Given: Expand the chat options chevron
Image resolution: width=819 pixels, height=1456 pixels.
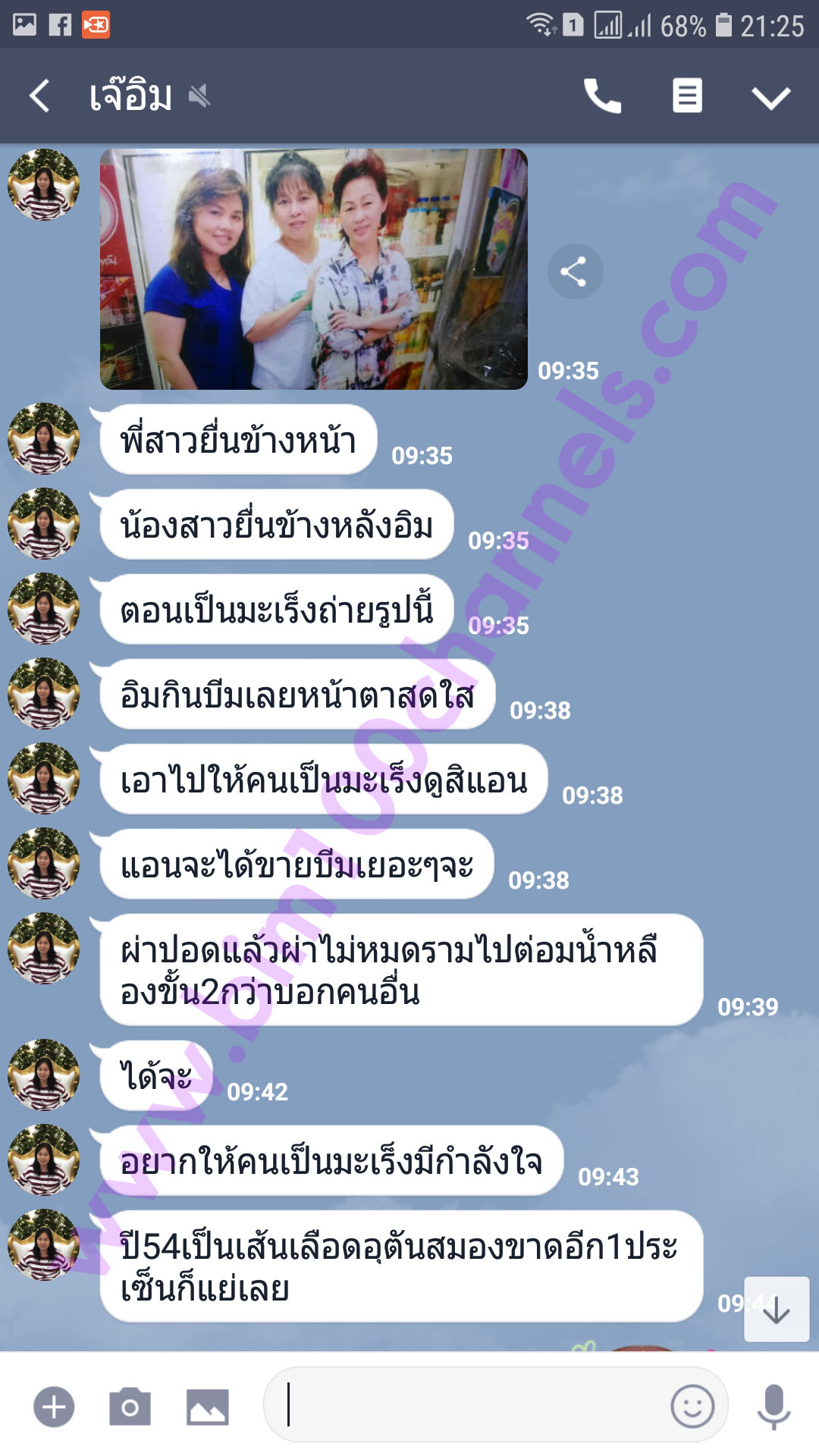Looking at the screenshot, I should pyautogui.click(x=770, y=97).
